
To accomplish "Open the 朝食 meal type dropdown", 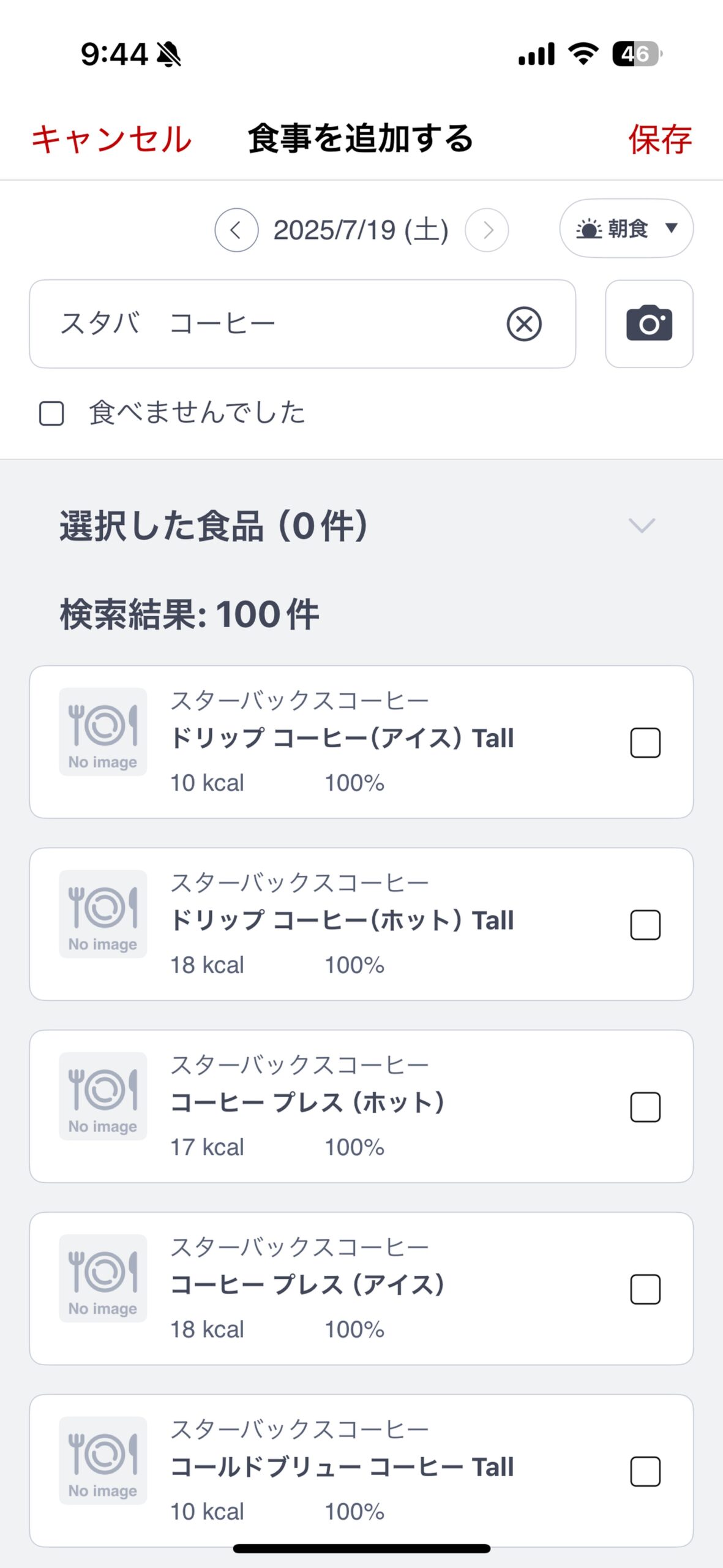I will pyautogui.click(x=626, y=228).
